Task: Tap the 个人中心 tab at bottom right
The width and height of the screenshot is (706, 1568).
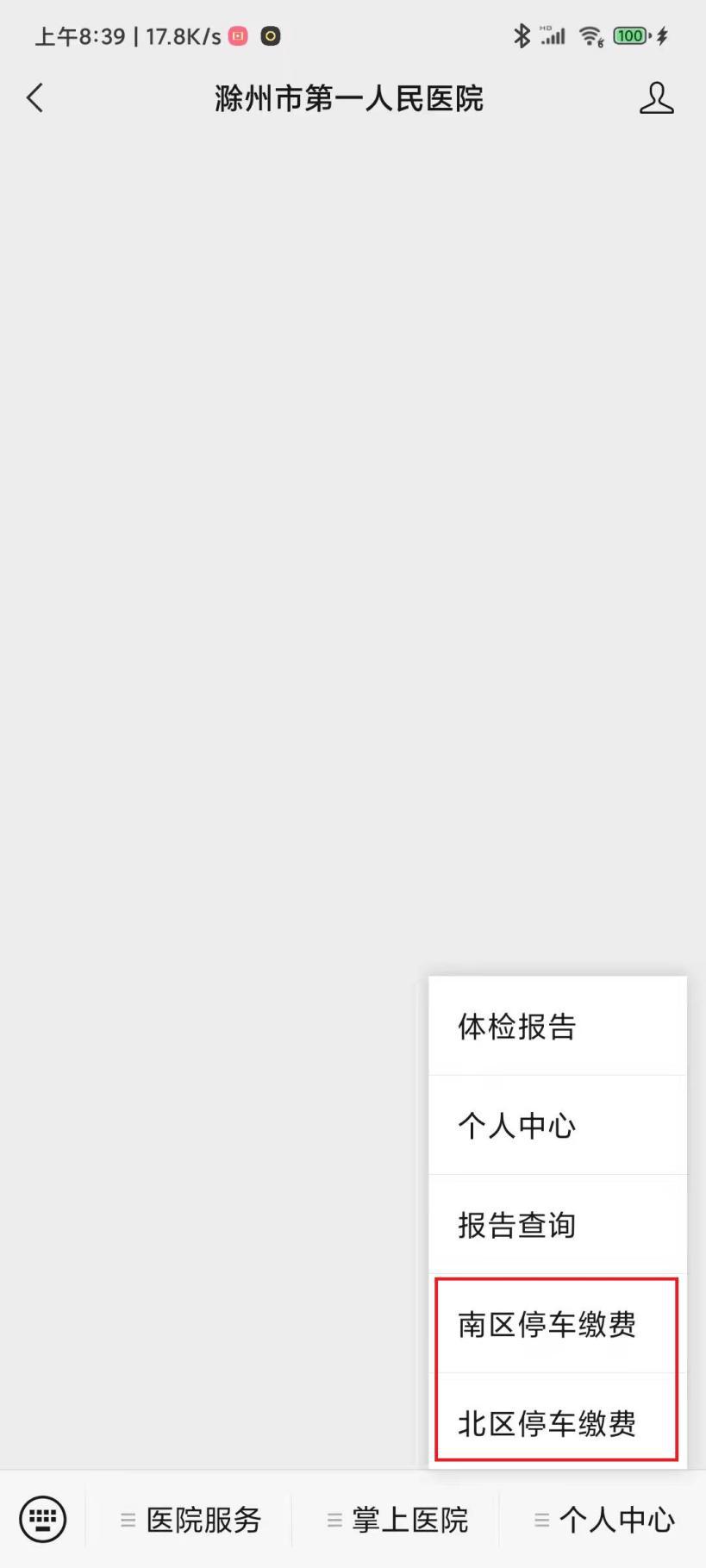Action: point(620,1520)
